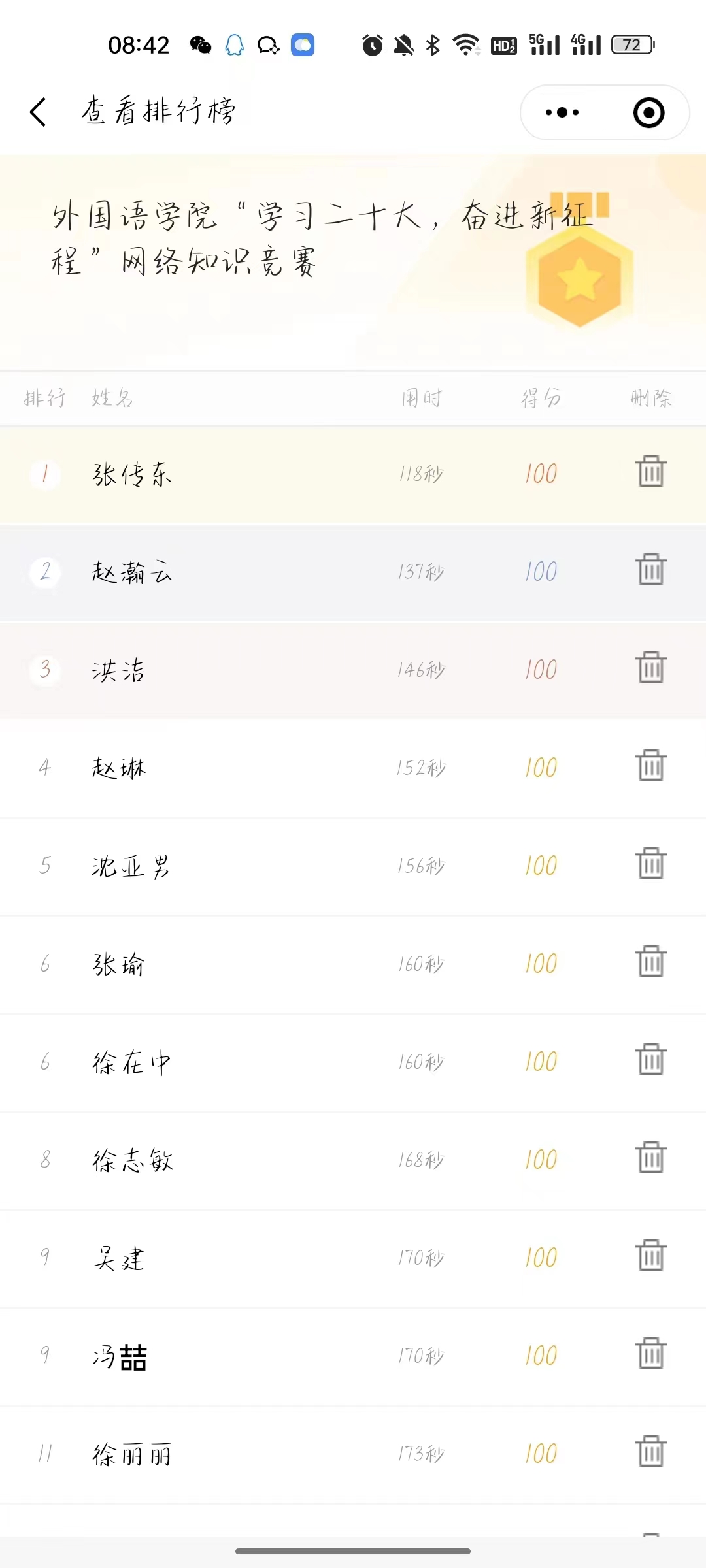The image size is (706, 1568).
Task: Remove 洪洁 from the leaderboard
Action: 650,668
